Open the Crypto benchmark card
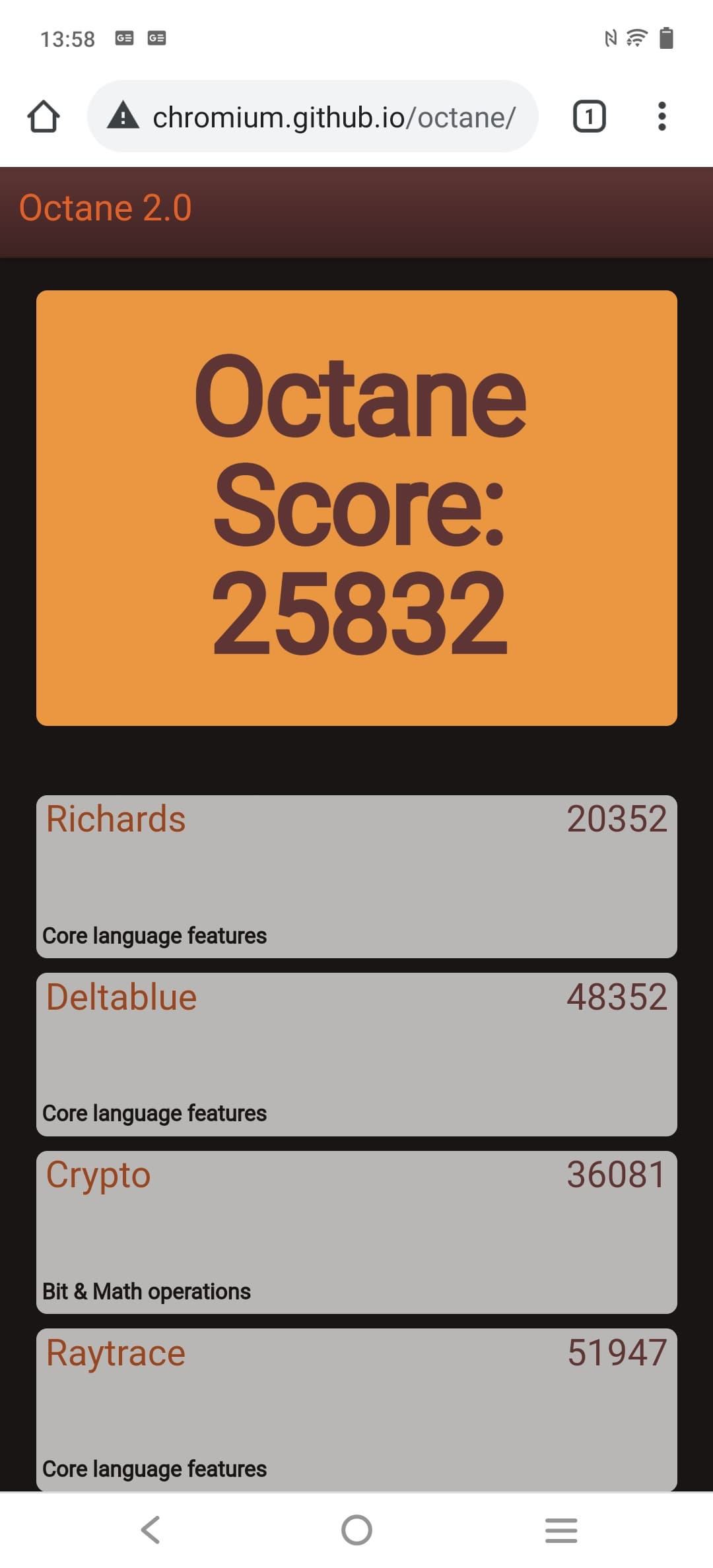The width and height of the screenshot is (713, 1568). 356,1231
